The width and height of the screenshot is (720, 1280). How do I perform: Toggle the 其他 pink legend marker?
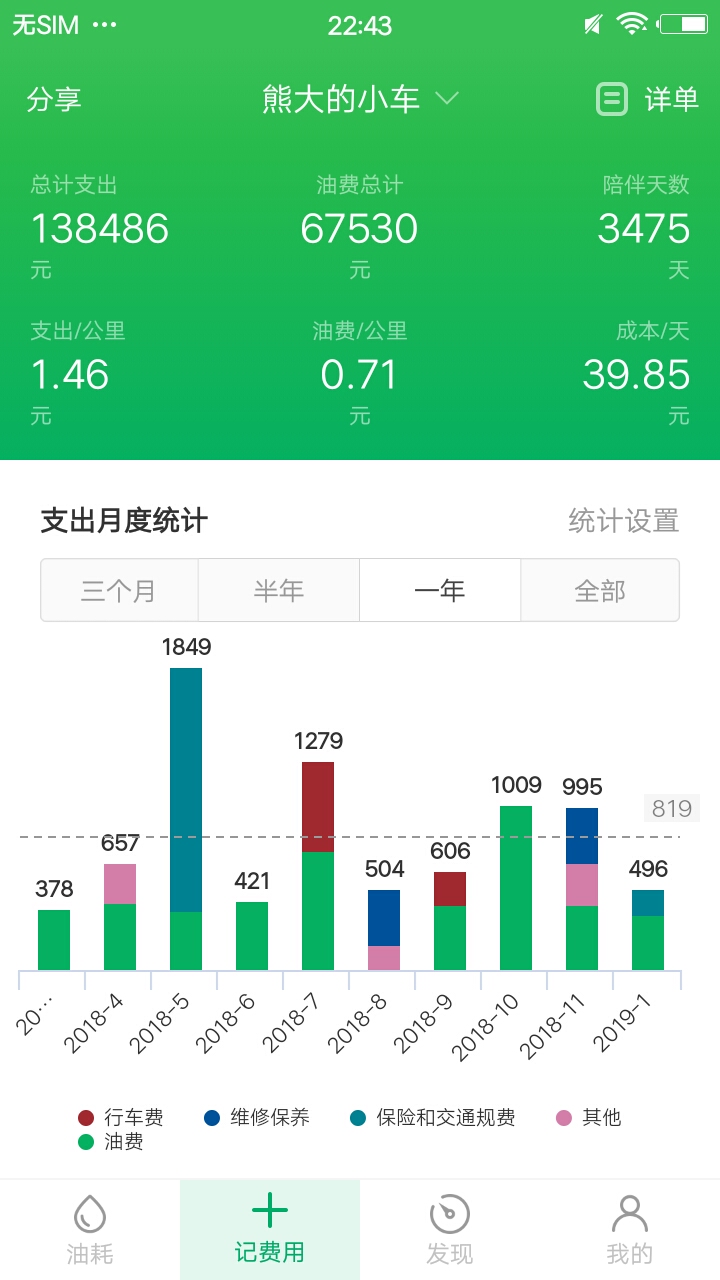tap(563, 1117)
